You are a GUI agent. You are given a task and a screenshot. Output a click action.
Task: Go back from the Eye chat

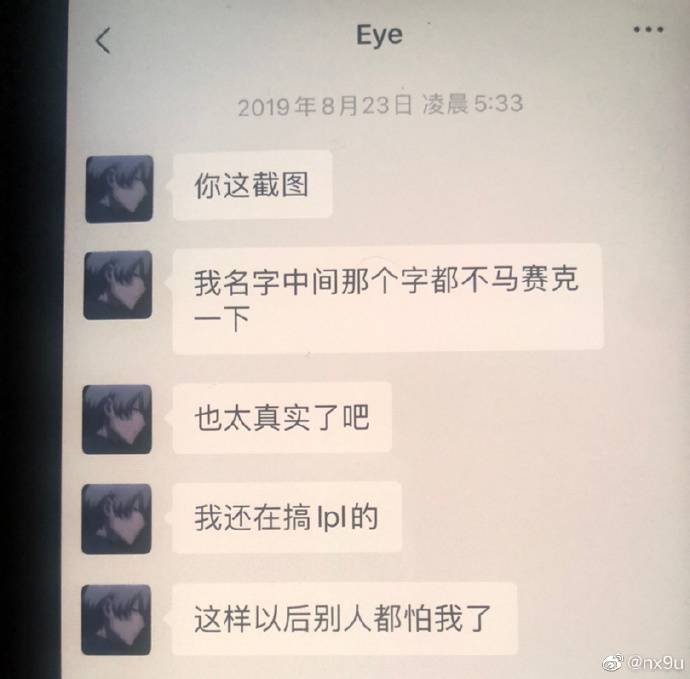click(102, 40)
